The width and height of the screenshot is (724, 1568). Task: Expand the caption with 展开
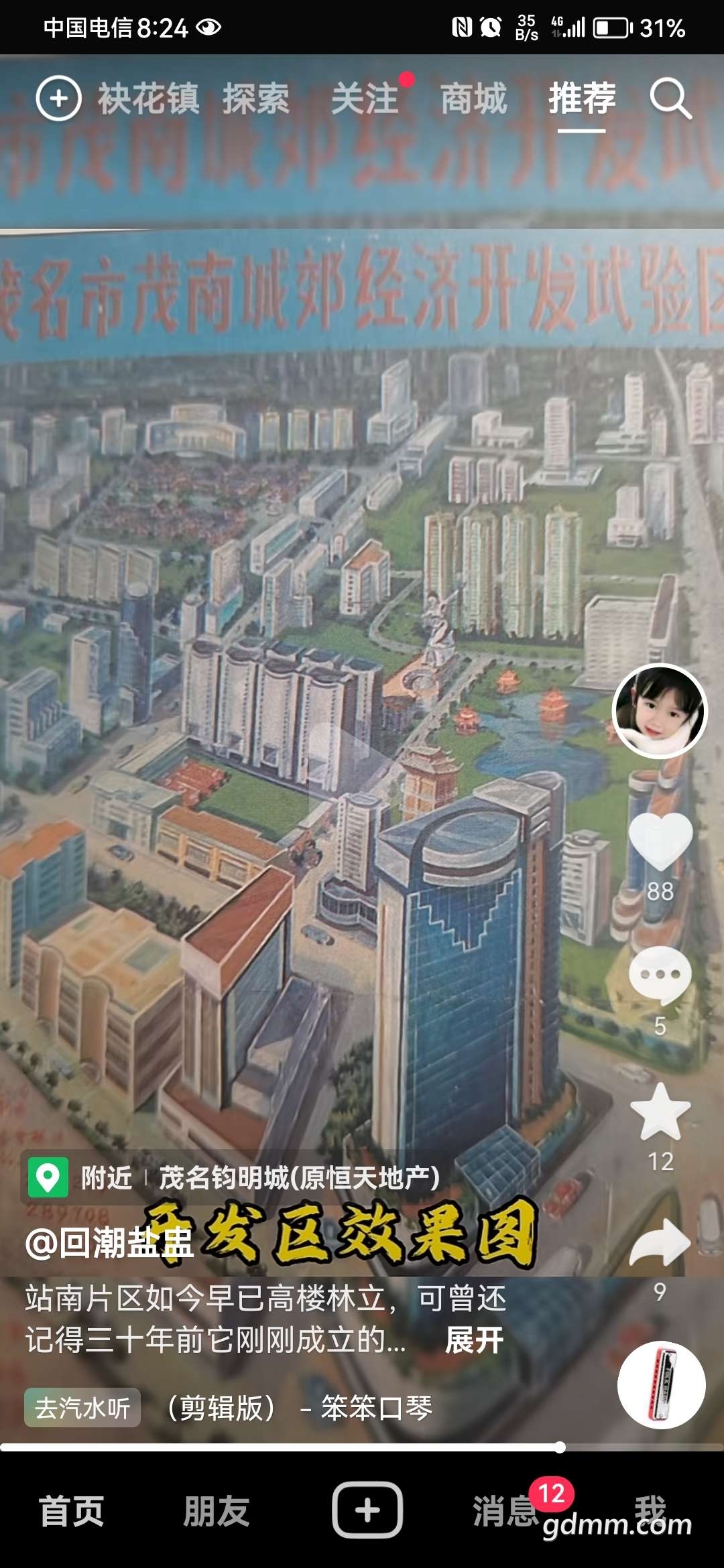pyautogui.click(x=474, y=1340)
